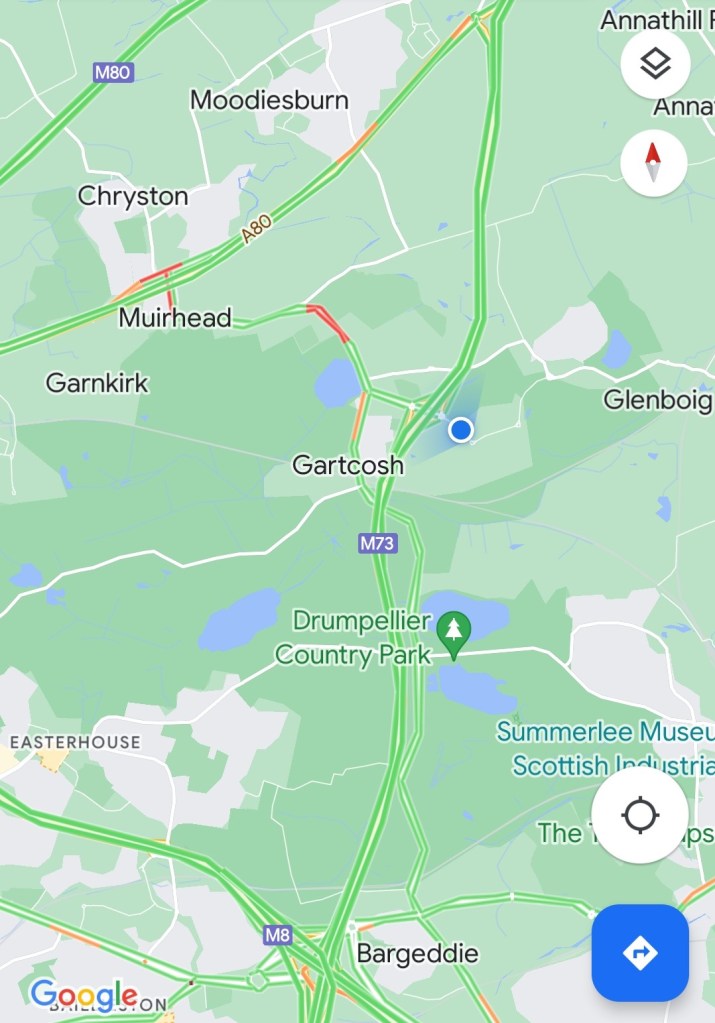This screenshot has height=1023, width=715.
Task: Tap the blue current location dot
Action: 460,430
